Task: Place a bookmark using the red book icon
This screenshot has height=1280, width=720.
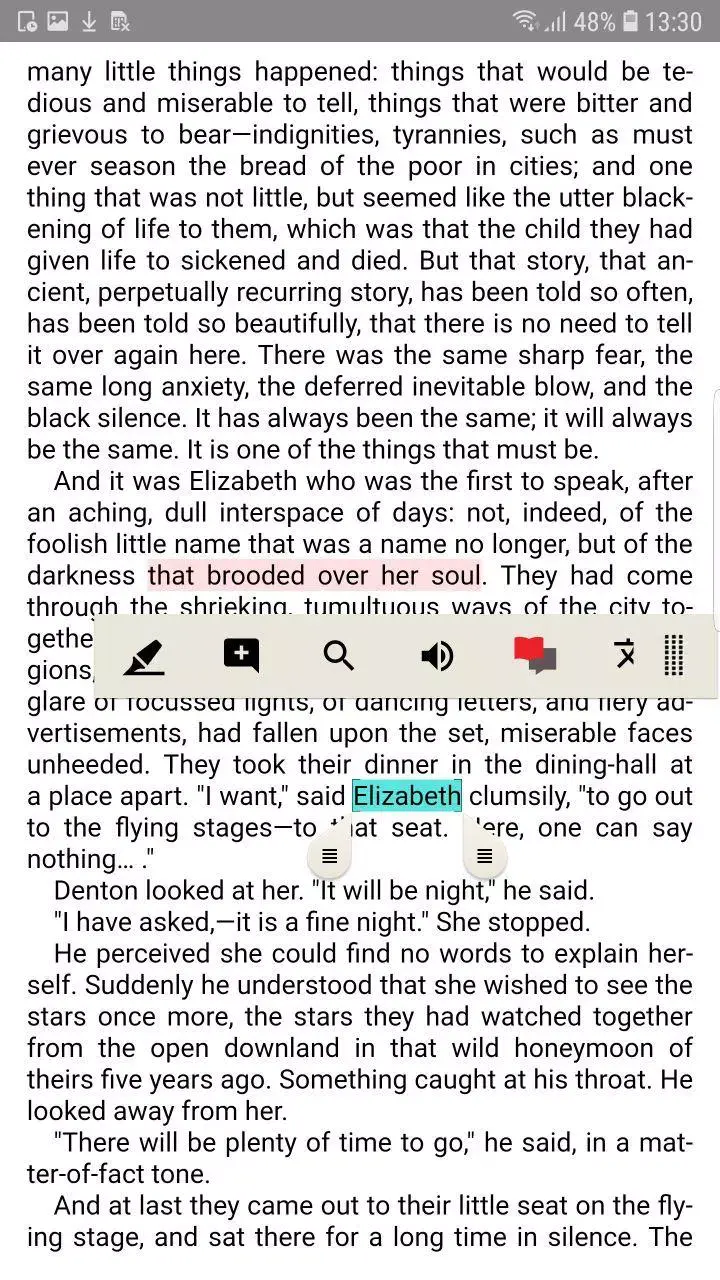Action: coord(535,656)
